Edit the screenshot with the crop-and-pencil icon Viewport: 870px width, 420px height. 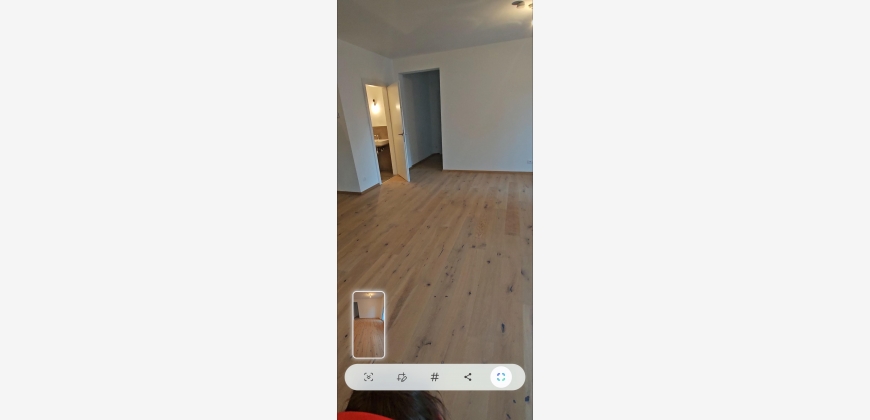pyautogui.click(x=402, y=377)
